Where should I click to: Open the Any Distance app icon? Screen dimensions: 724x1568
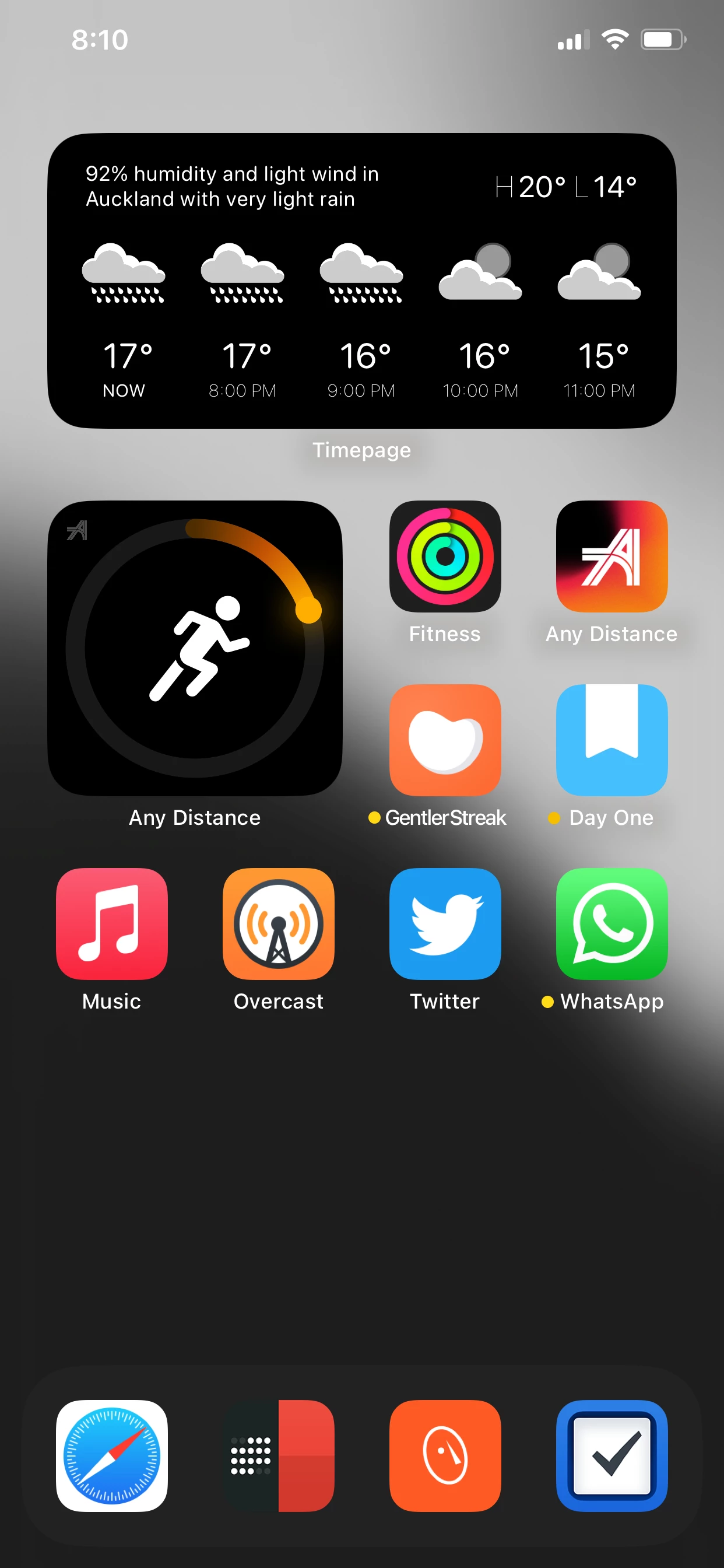(x=612, y=556)
